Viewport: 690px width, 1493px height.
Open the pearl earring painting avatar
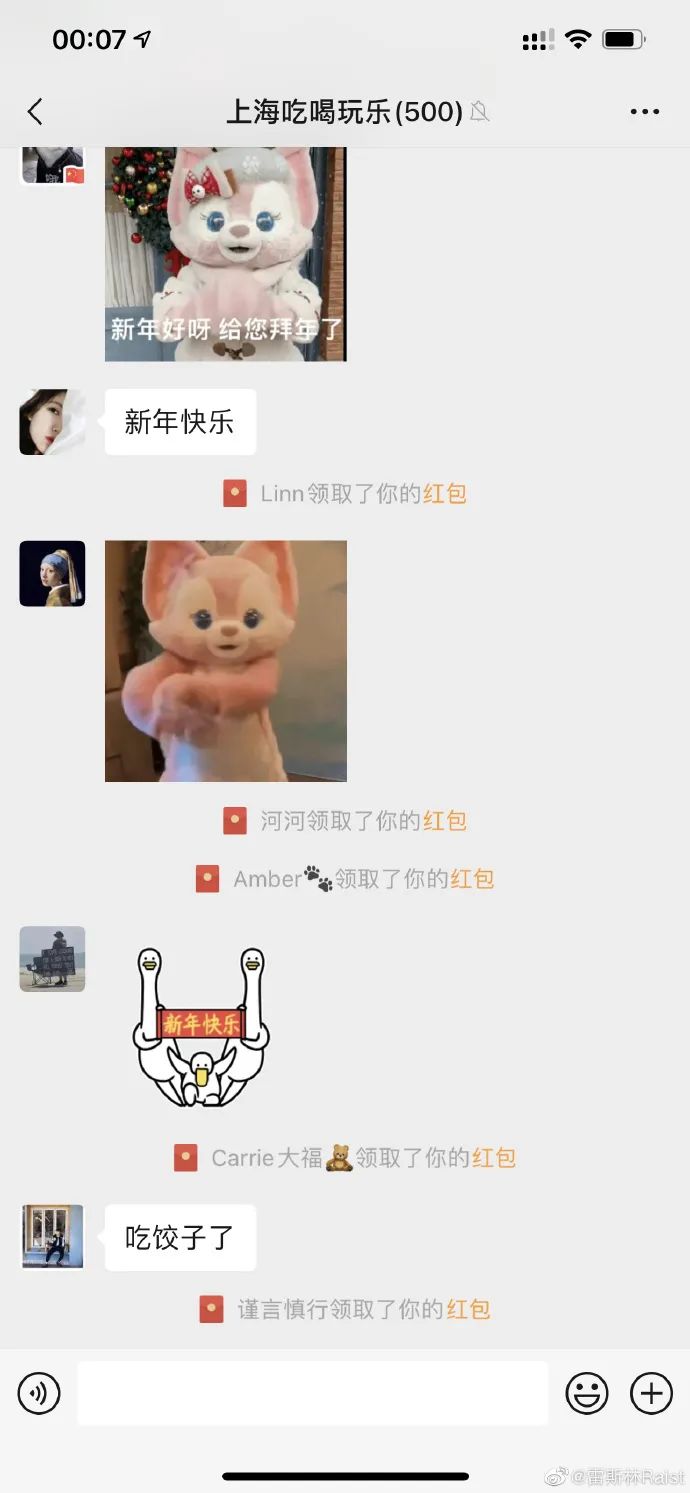click(x=52, y=574)
